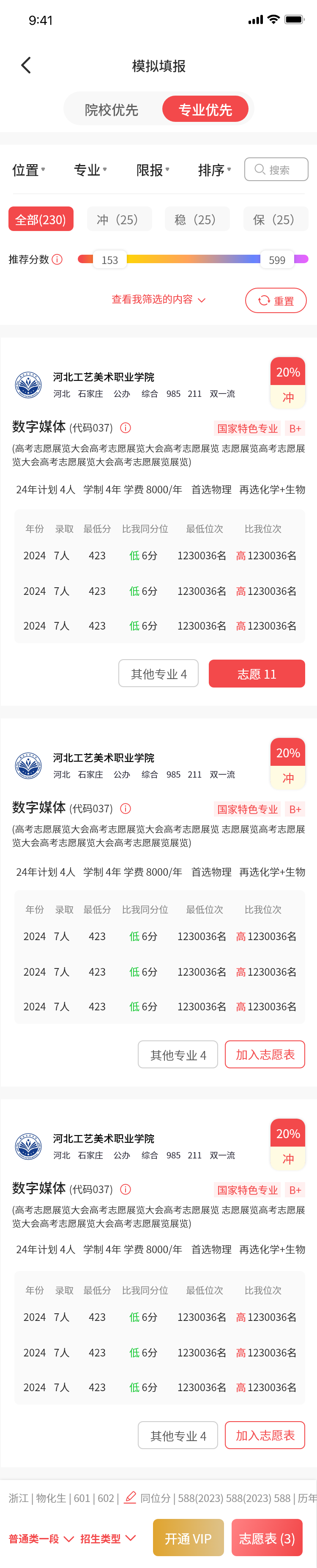Screen dimensions: 317x1568
Task: Expand the 专业 filter dropdown
Action: click(x=90, y=170)
